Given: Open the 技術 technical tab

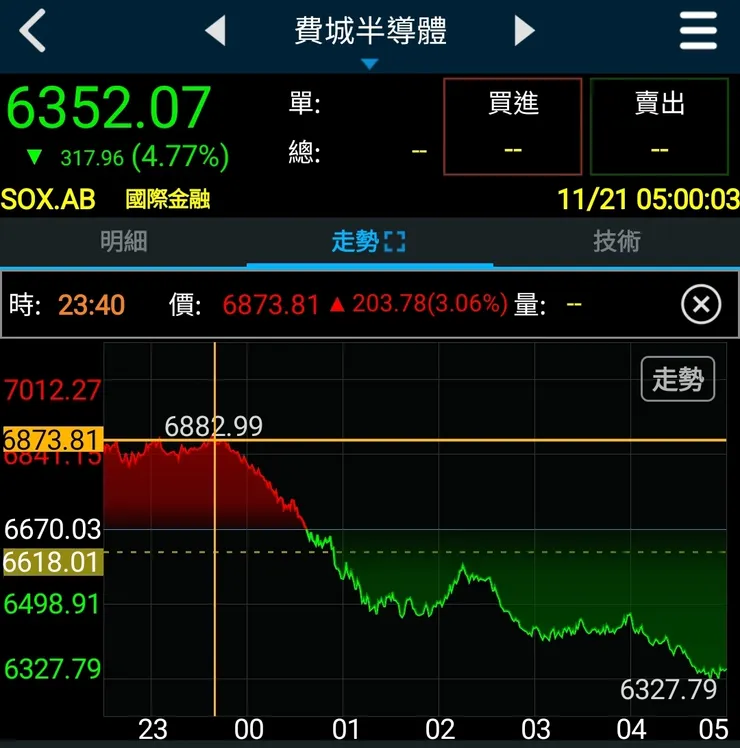Looking at the screenshot, I should pos(616,242).
